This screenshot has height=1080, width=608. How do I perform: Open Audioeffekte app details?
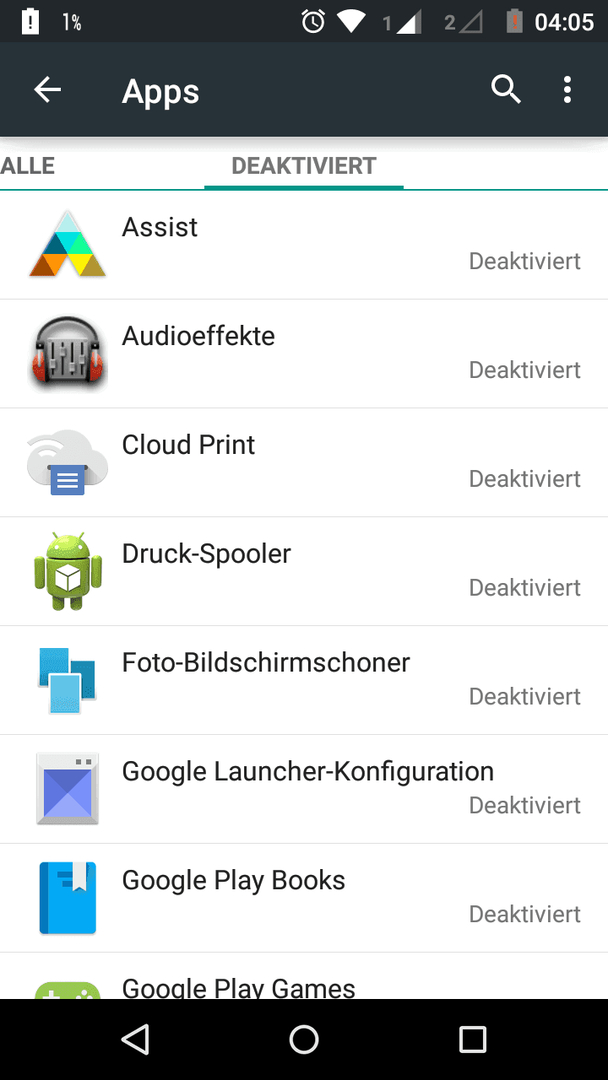point(304,354)
